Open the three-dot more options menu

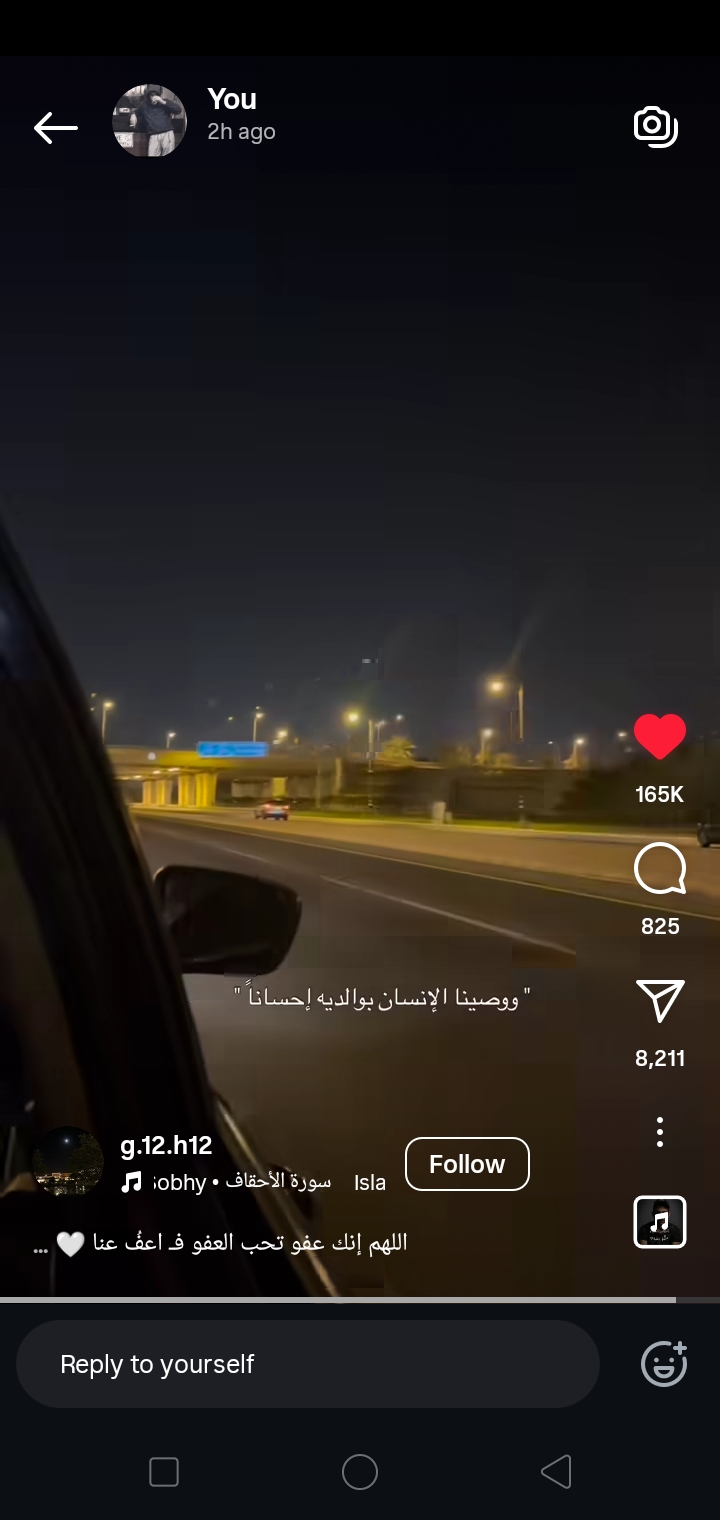pos(660,1132)
